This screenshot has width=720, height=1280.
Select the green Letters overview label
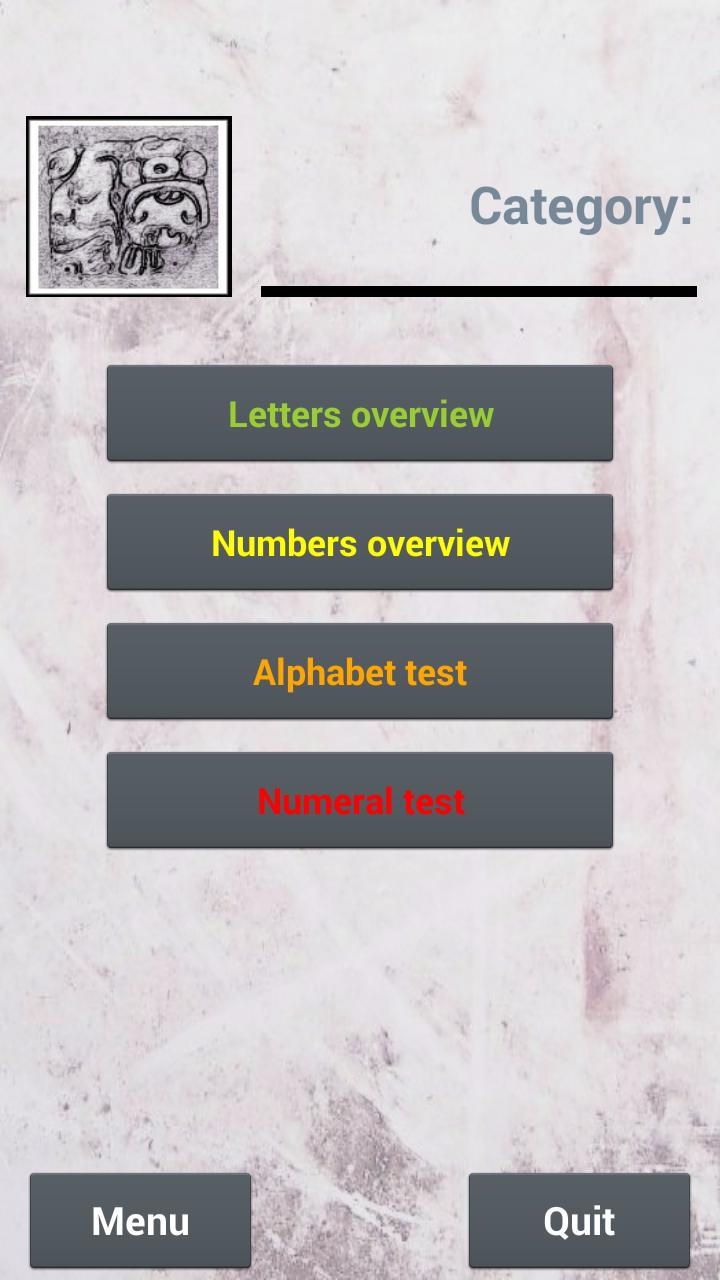coord(360,413)
